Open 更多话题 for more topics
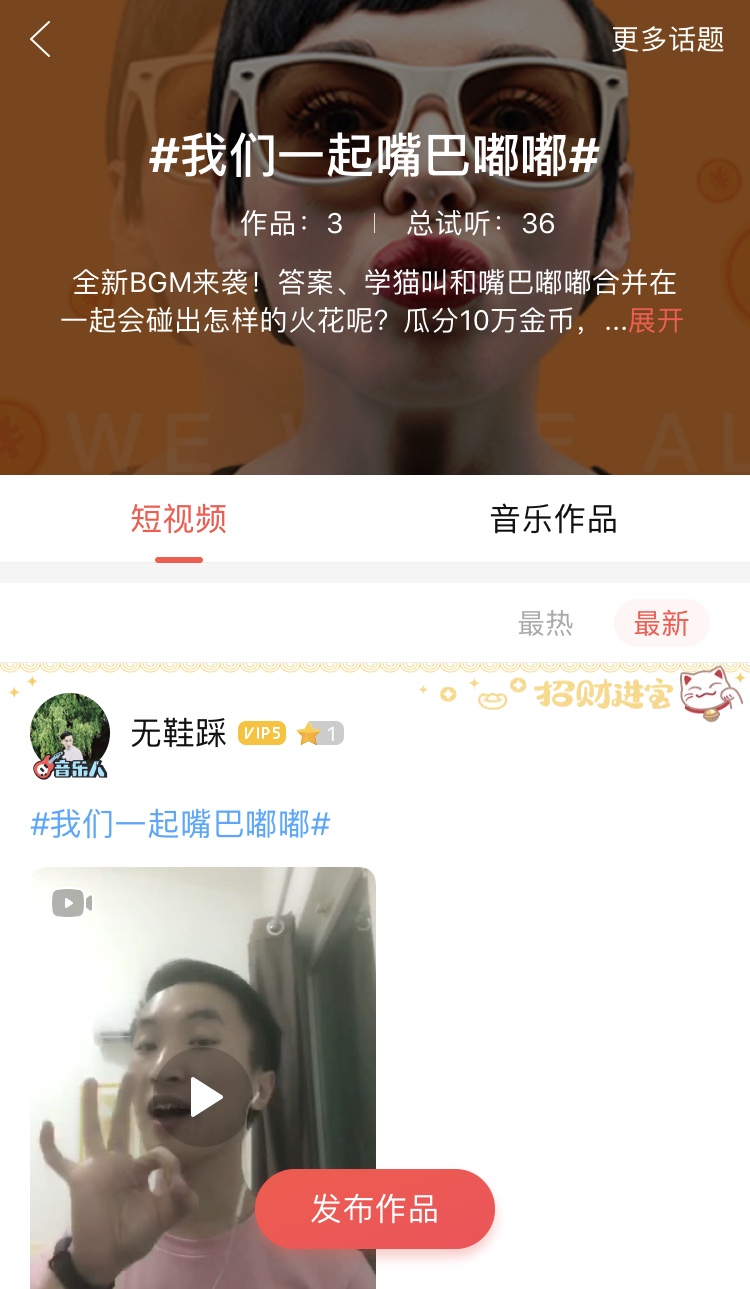This screenshot has height=1289, width=750. (667, 40)
